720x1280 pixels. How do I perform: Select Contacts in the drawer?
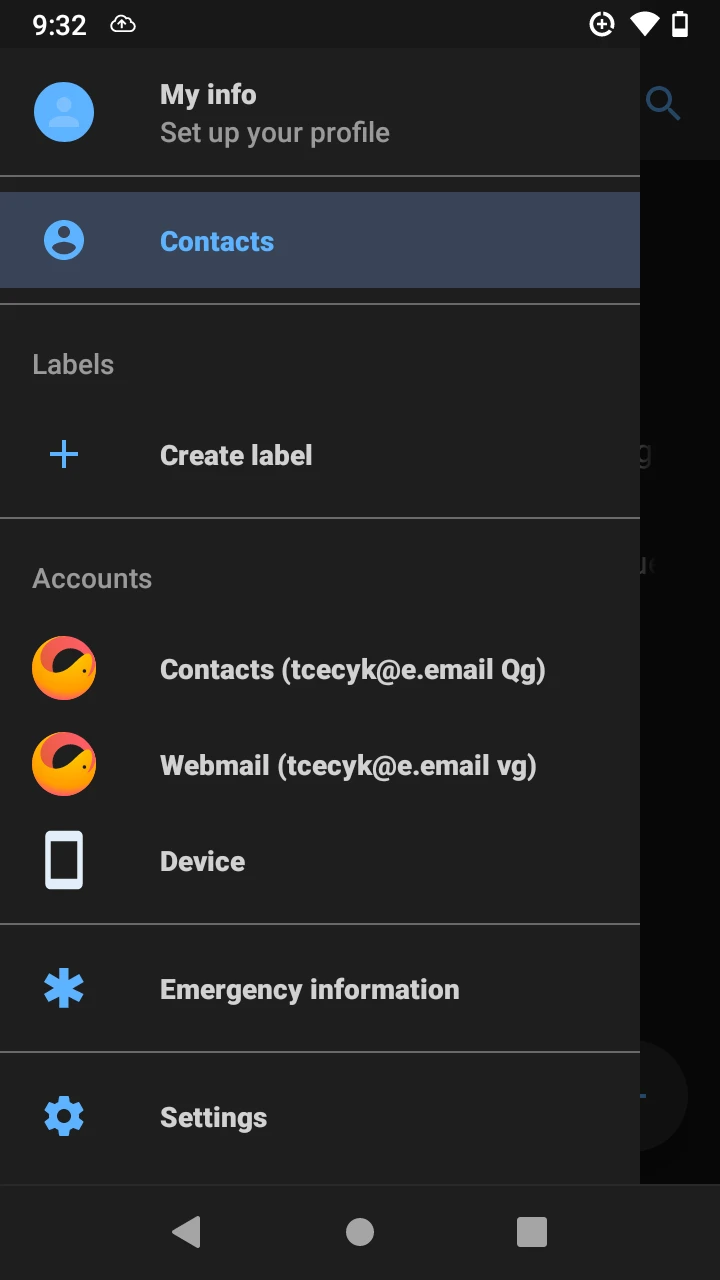[x=320, y=240]
